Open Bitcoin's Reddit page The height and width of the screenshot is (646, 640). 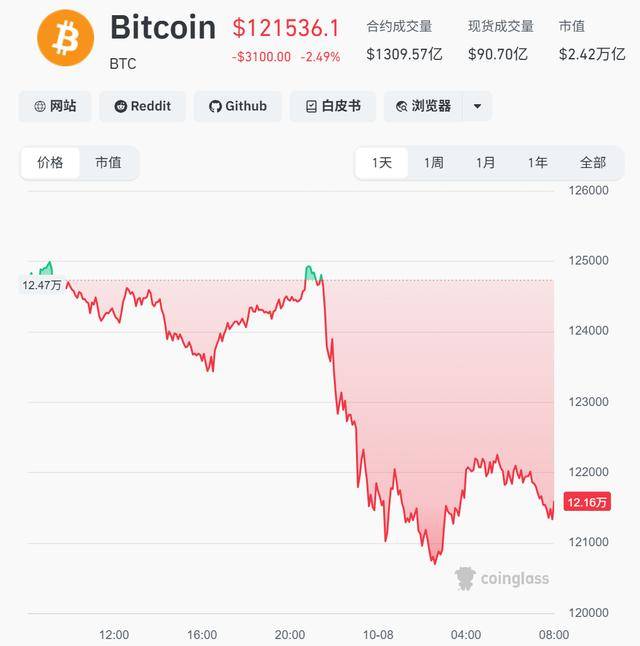coord(142,106)
